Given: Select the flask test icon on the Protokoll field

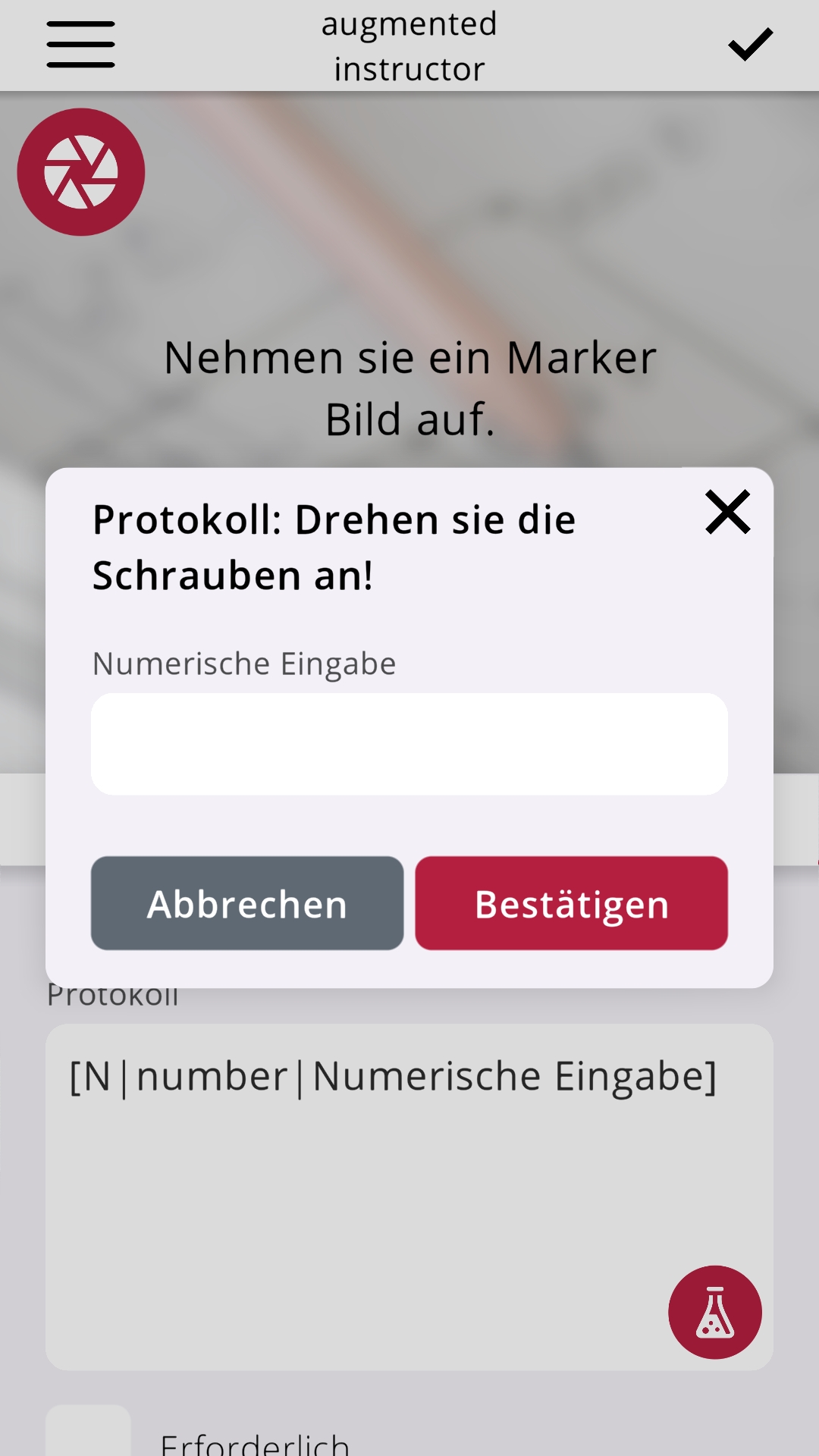Looking at the screenshot, I should (714, 1312).
